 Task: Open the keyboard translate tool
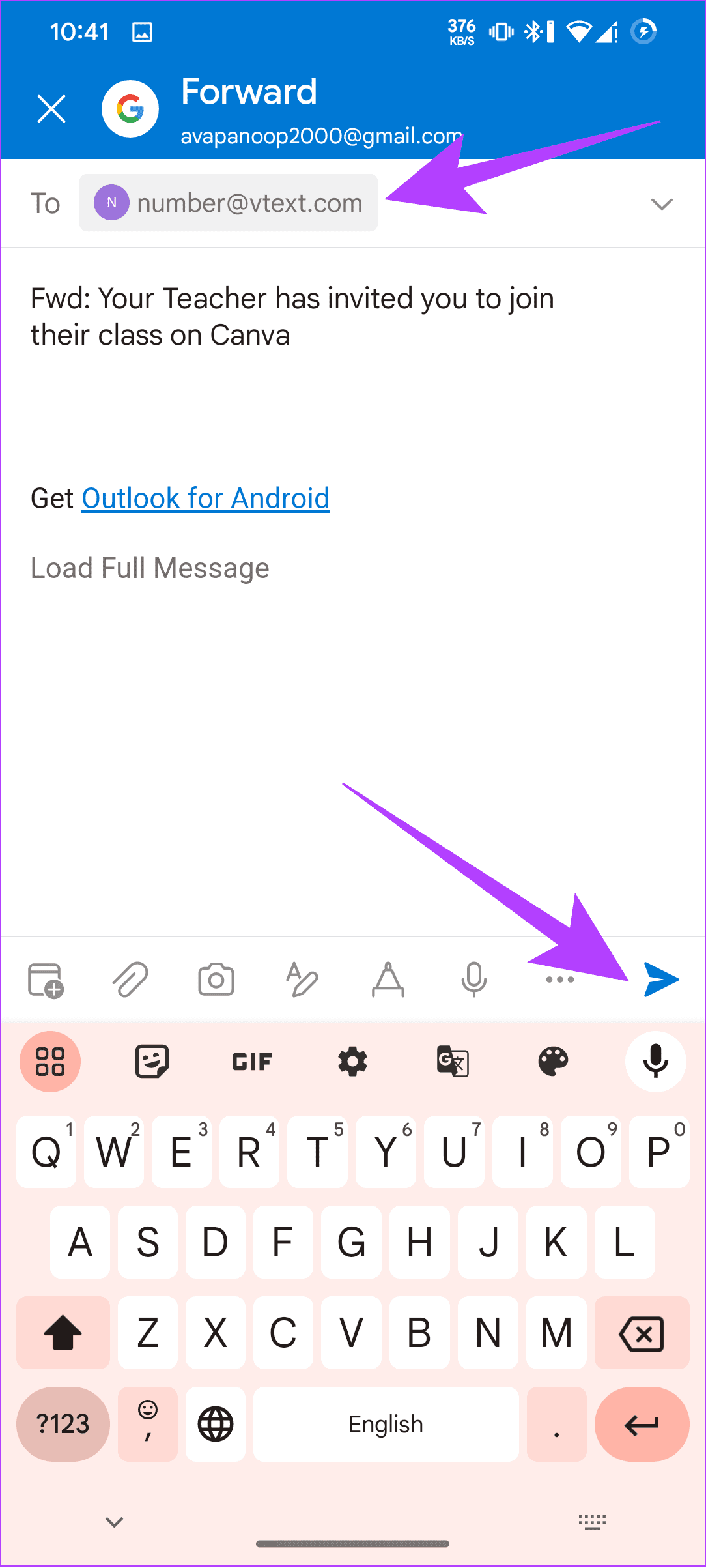tap(453, 1062)
